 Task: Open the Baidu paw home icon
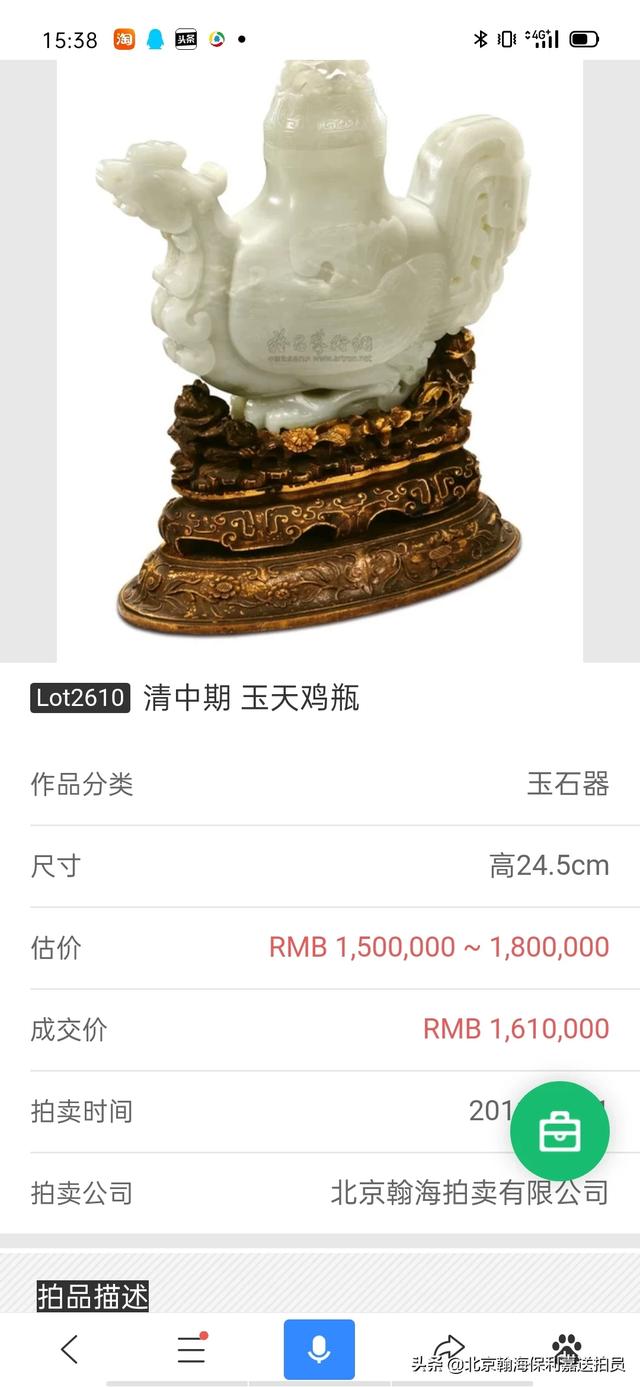click(x=567, y=1346)
